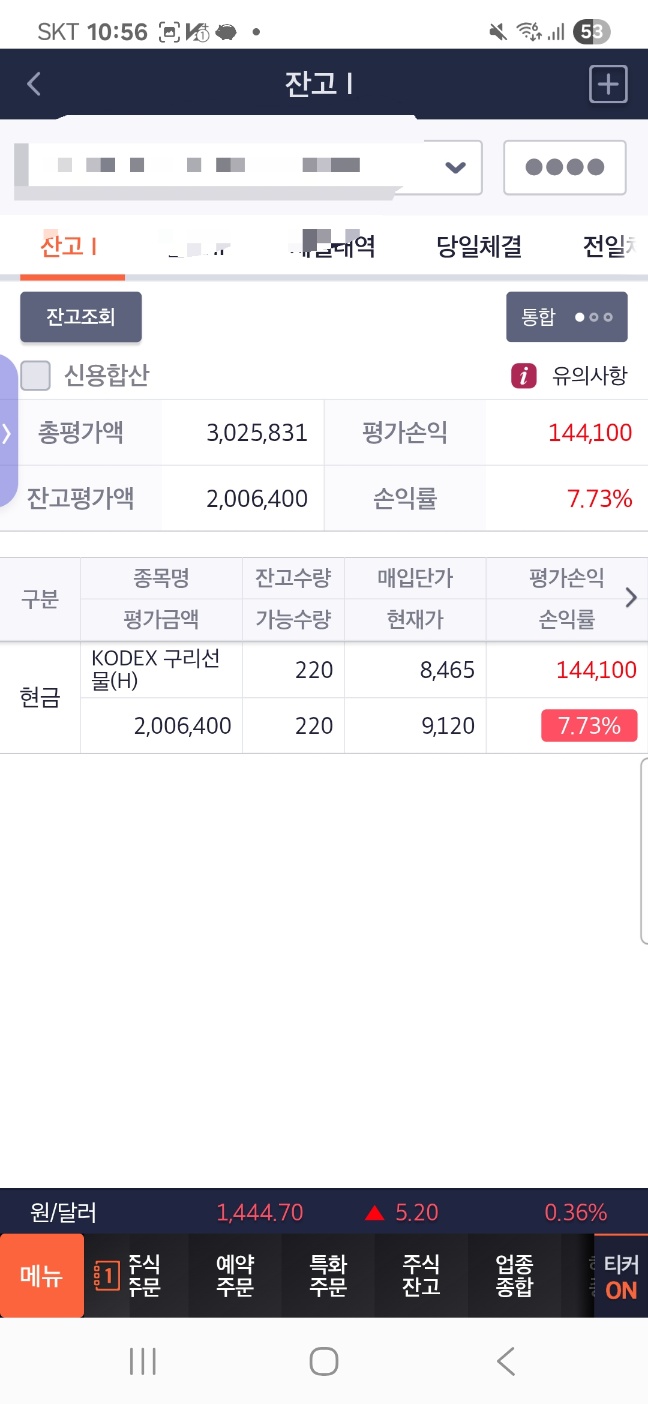Go to 주식주문 in the bottom bar
Viewport: 648px width, 1404px height.
click(x=140, y=1276)
